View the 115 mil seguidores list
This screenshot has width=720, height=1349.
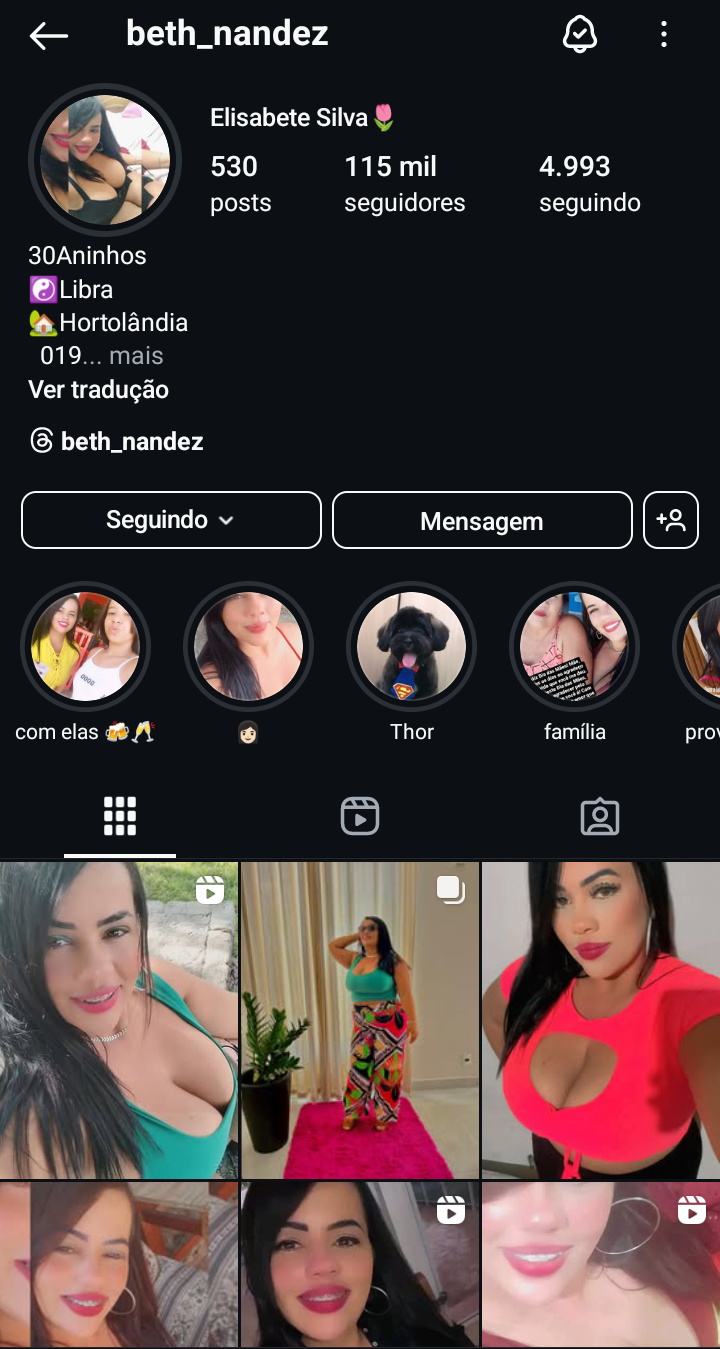(404, 183)
